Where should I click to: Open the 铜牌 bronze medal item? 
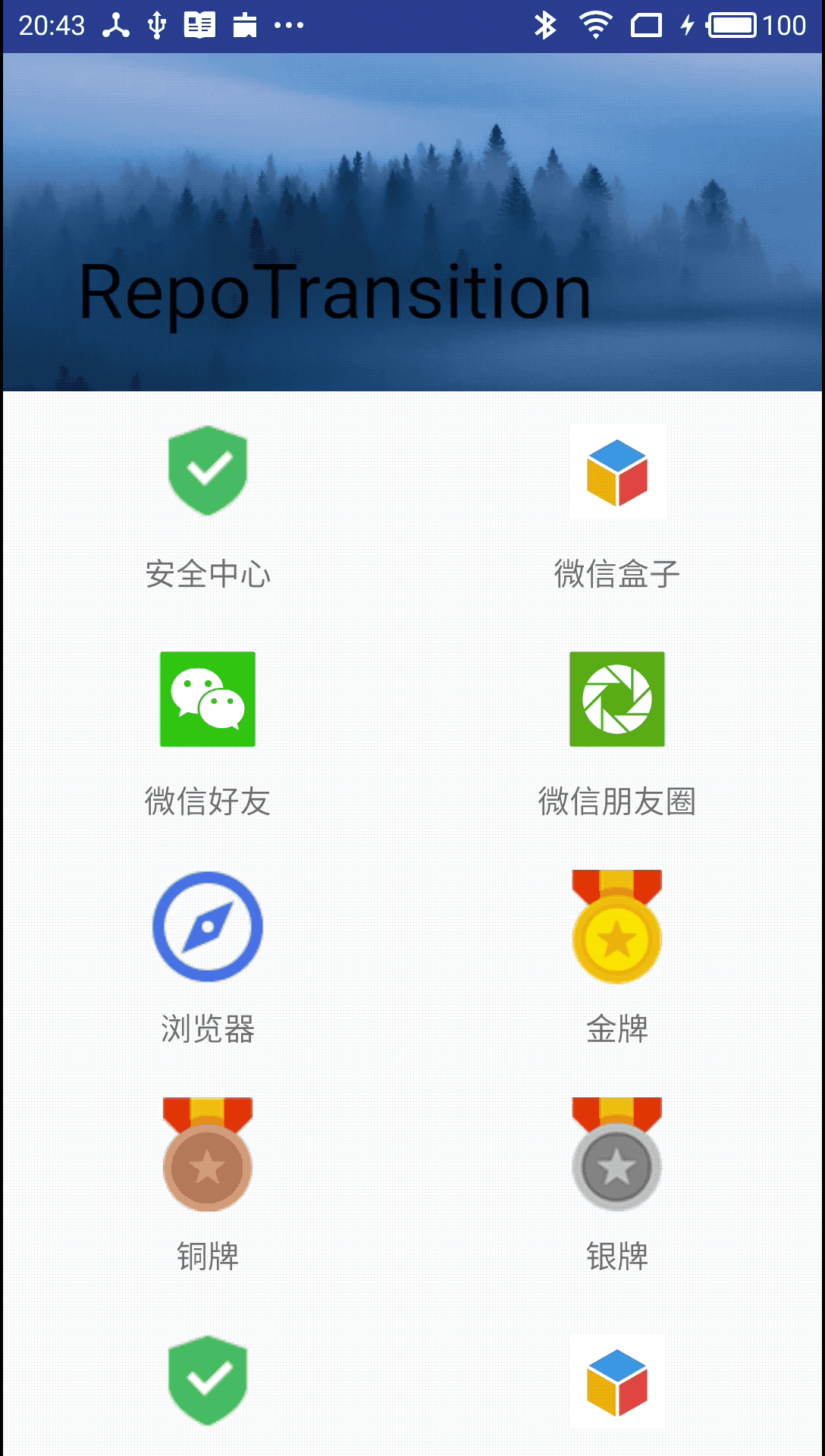208,1154
